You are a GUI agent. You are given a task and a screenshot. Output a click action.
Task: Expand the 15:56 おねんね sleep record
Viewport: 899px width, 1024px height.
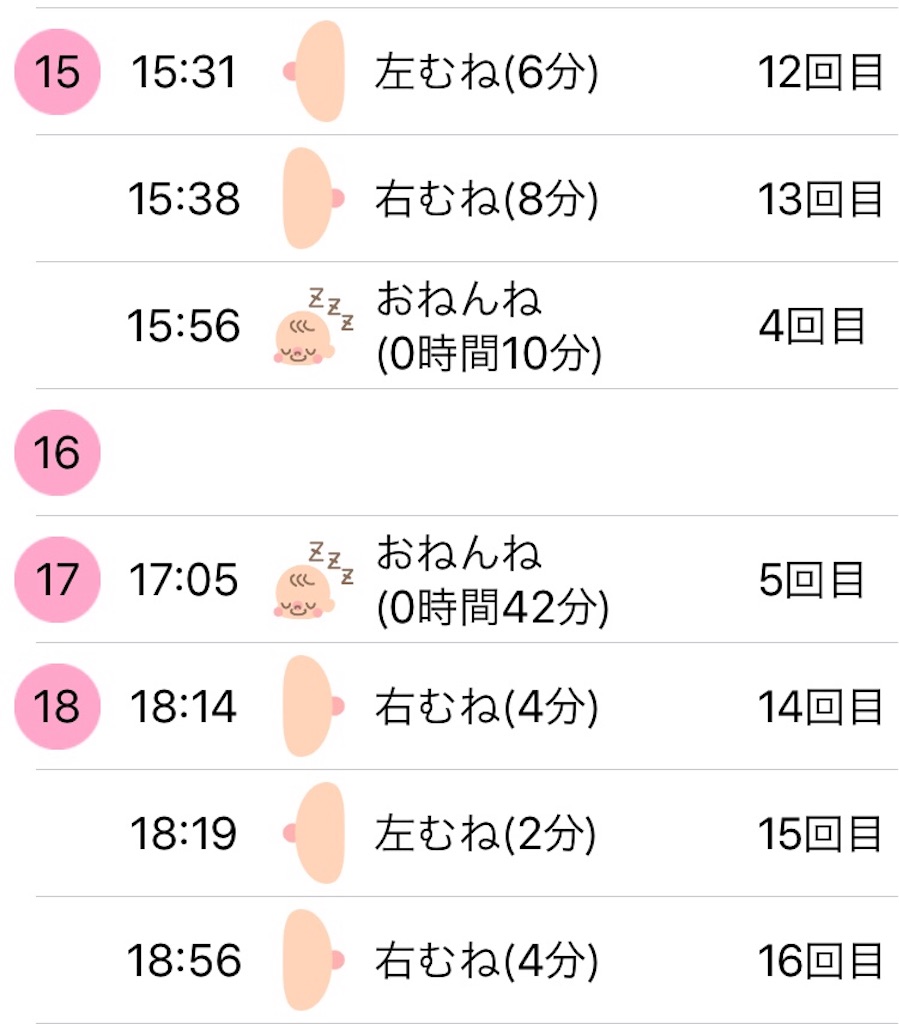click(x=488, y=325)
